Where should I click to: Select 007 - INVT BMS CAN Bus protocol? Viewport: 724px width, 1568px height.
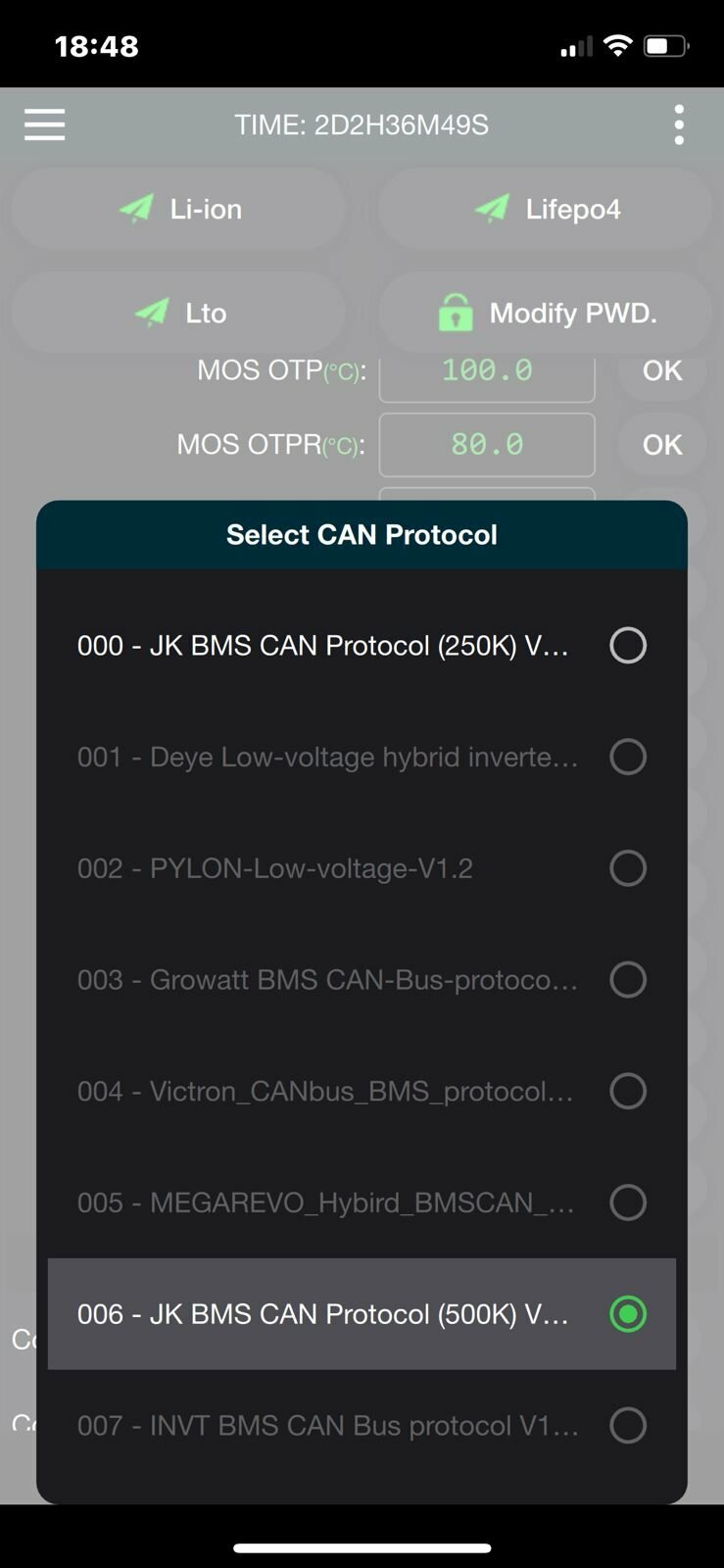tap(362, 1425)
